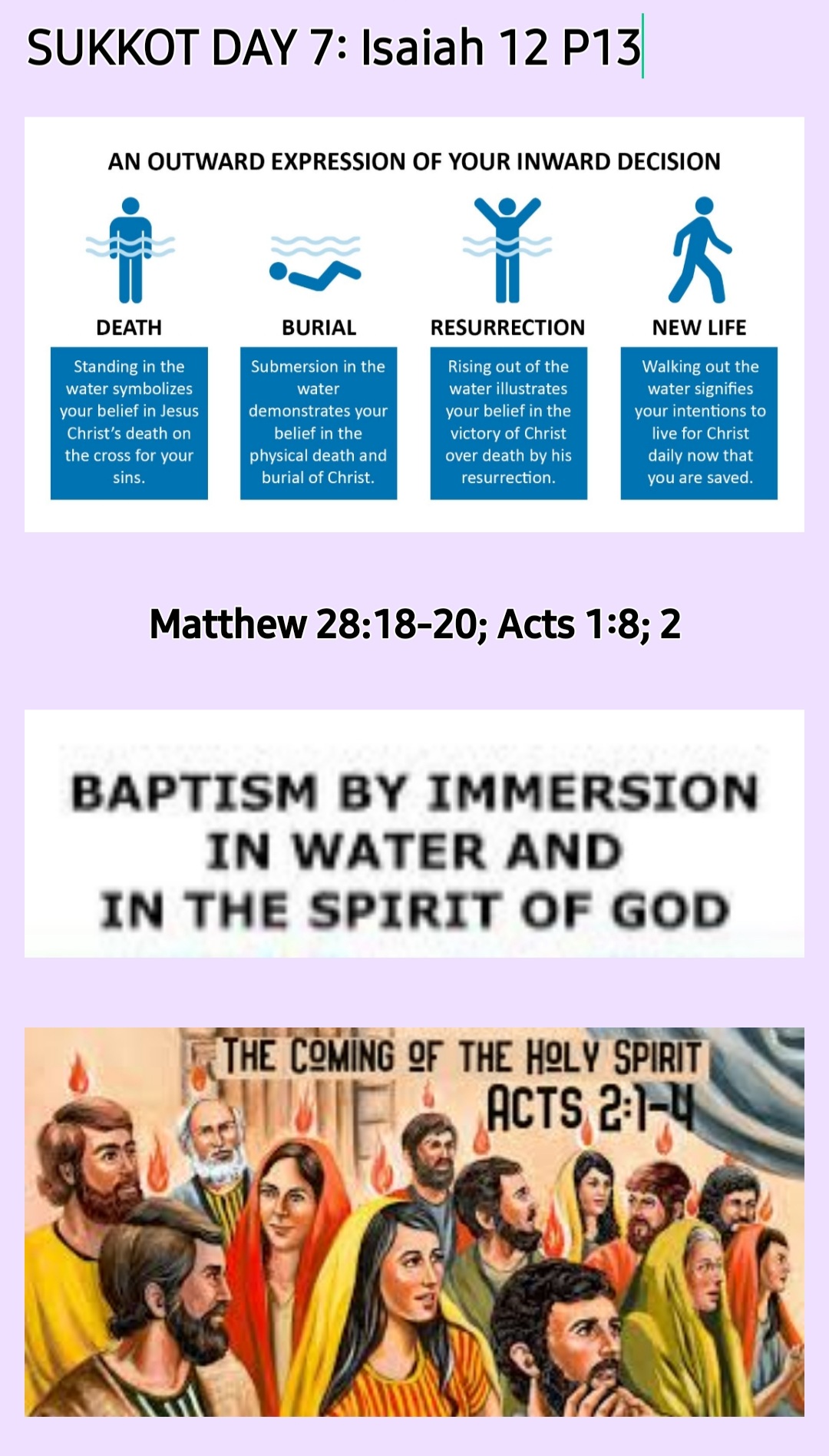The width and height of the screenshot is (829, 1456).
Task: Select the Coming of the Holy Spirit picture
Action: tap(414, 1221)
